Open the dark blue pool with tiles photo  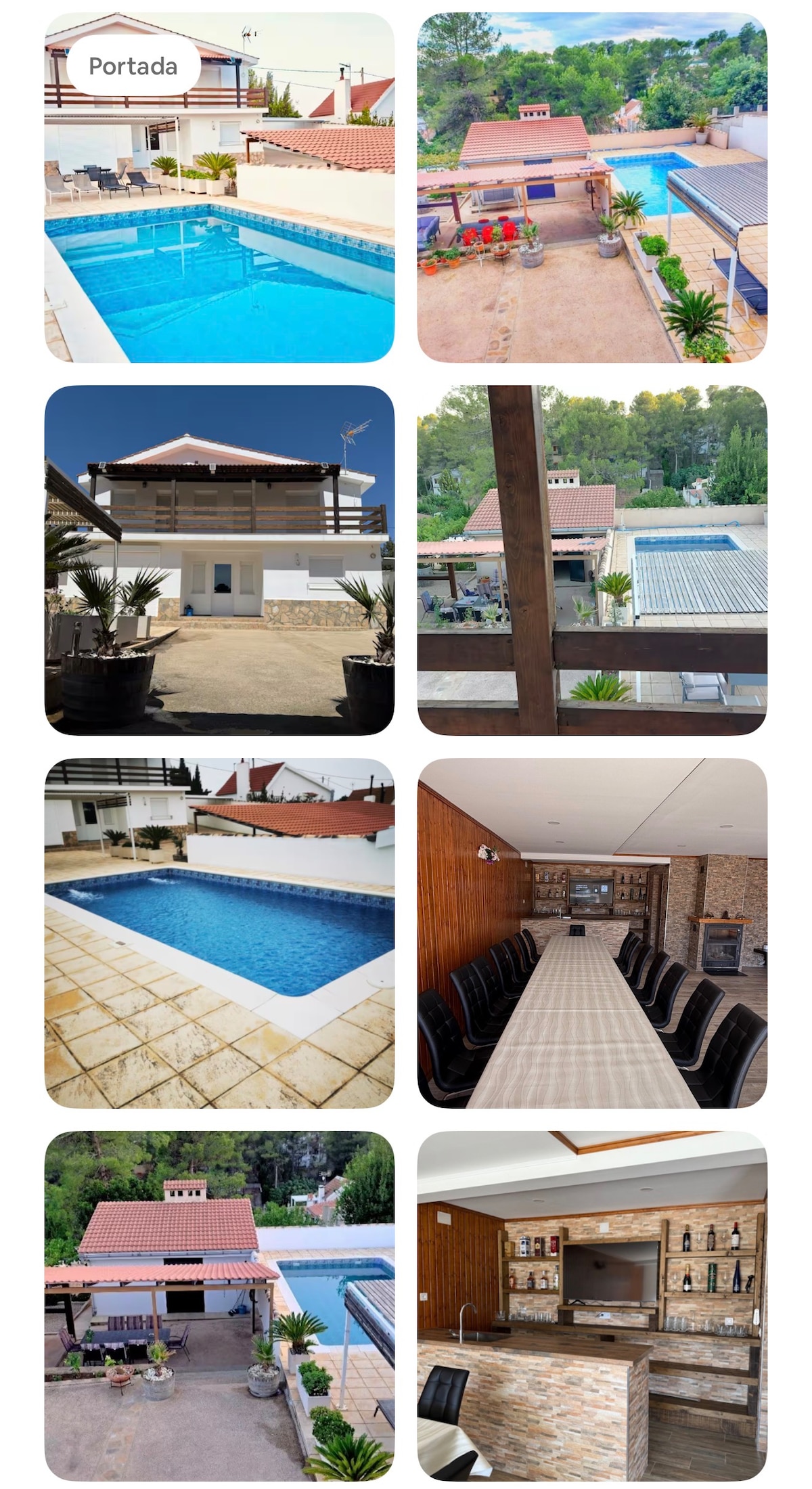[219, 933]
